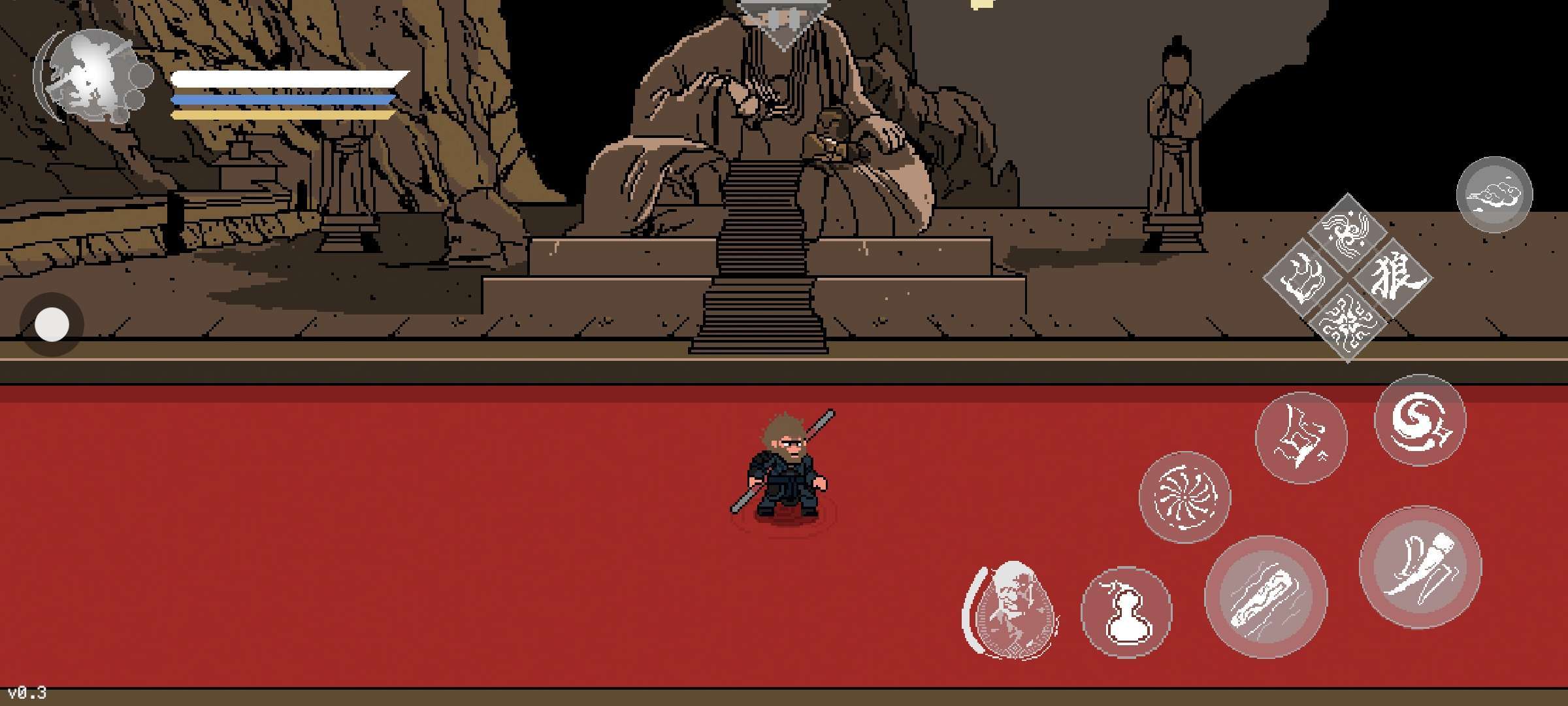Tap the round button showing a pointing hand
The height and width of the screenshot is (706, 1568).
click(1301, 437)
